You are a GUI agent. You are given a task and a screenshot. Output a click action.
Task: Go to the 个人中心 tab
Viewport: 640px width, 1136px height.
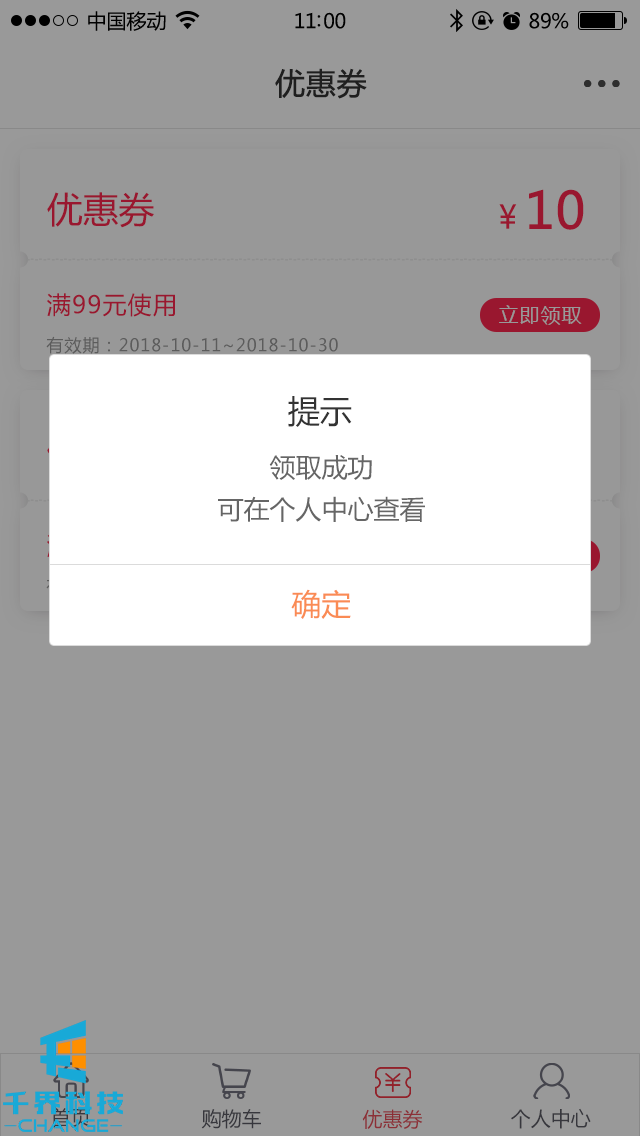coord(551,1095)
